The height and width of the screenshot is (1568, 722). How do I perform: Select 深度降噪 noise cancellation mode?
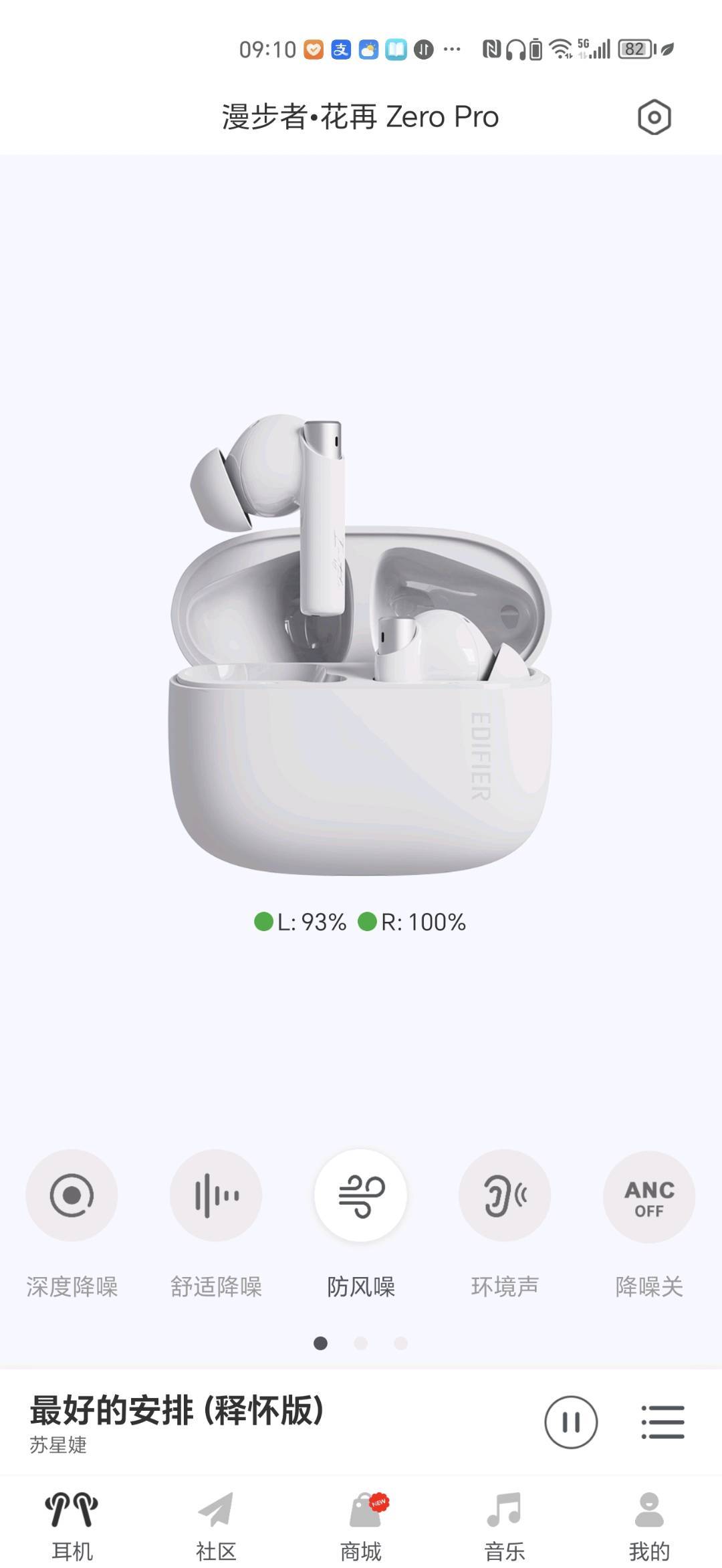click(72, 1195)
